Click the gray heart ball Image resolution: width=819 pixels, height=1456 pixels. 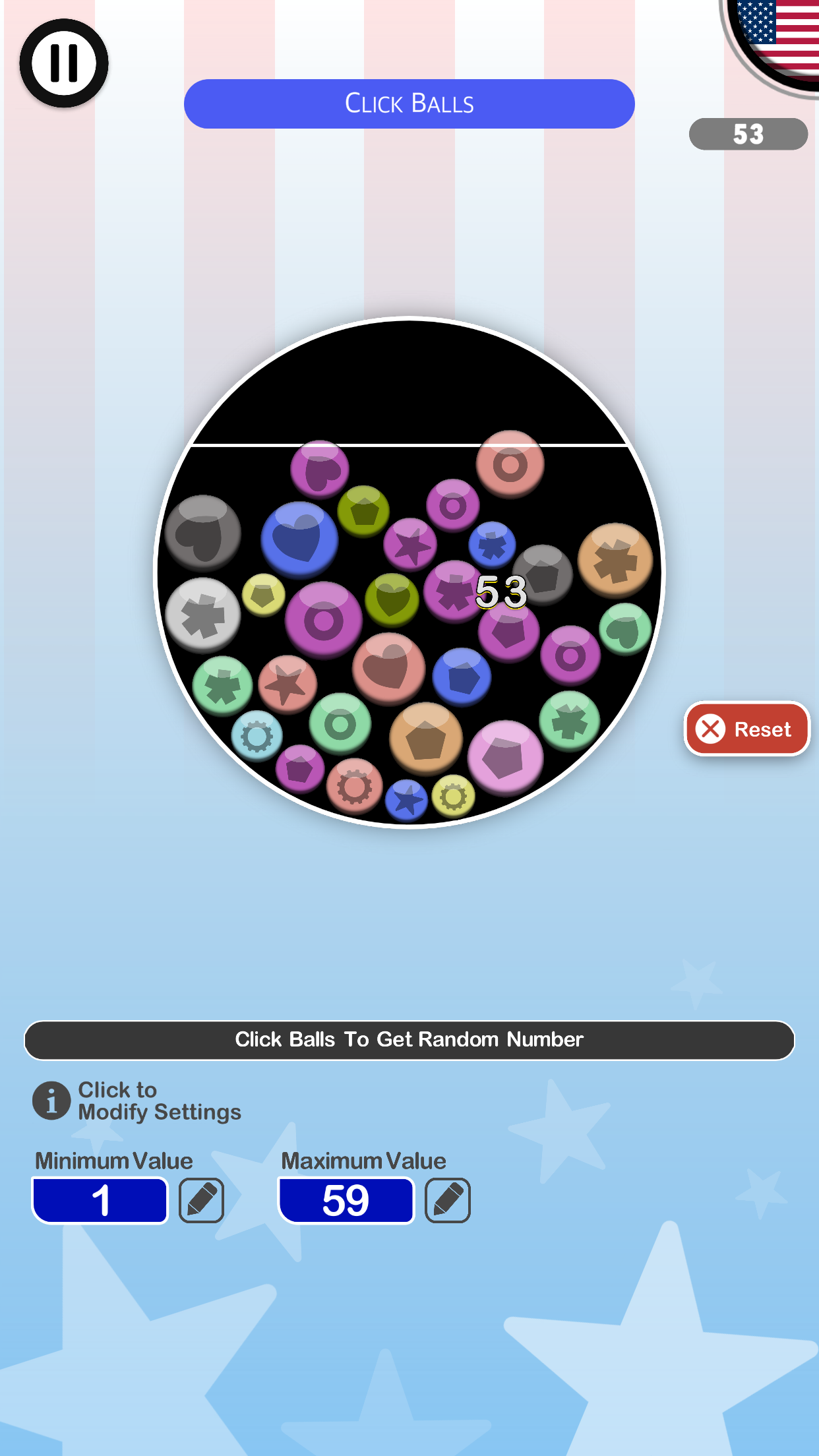click(203, 533)
